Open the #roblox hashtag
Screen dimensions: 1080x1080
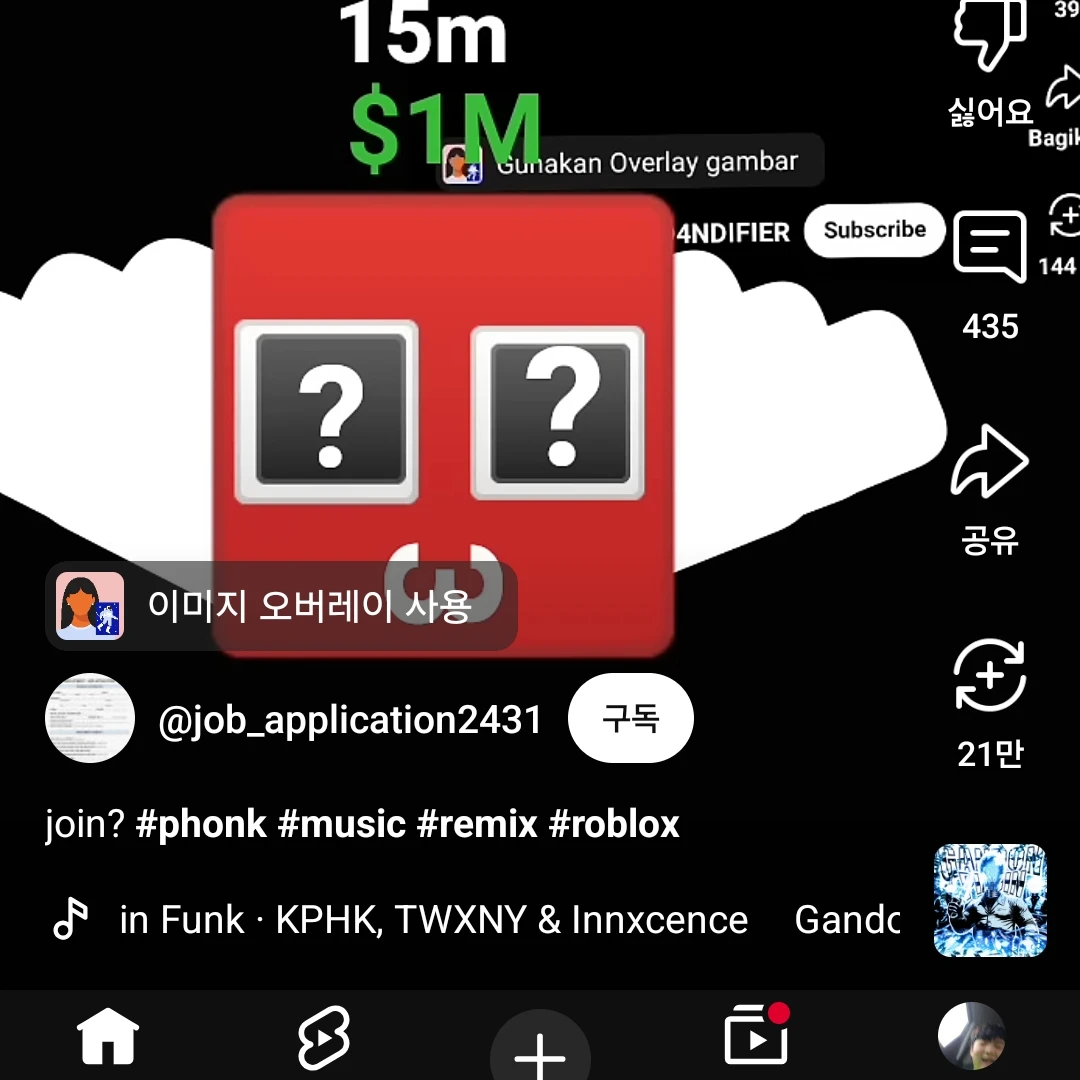(614, 825)
